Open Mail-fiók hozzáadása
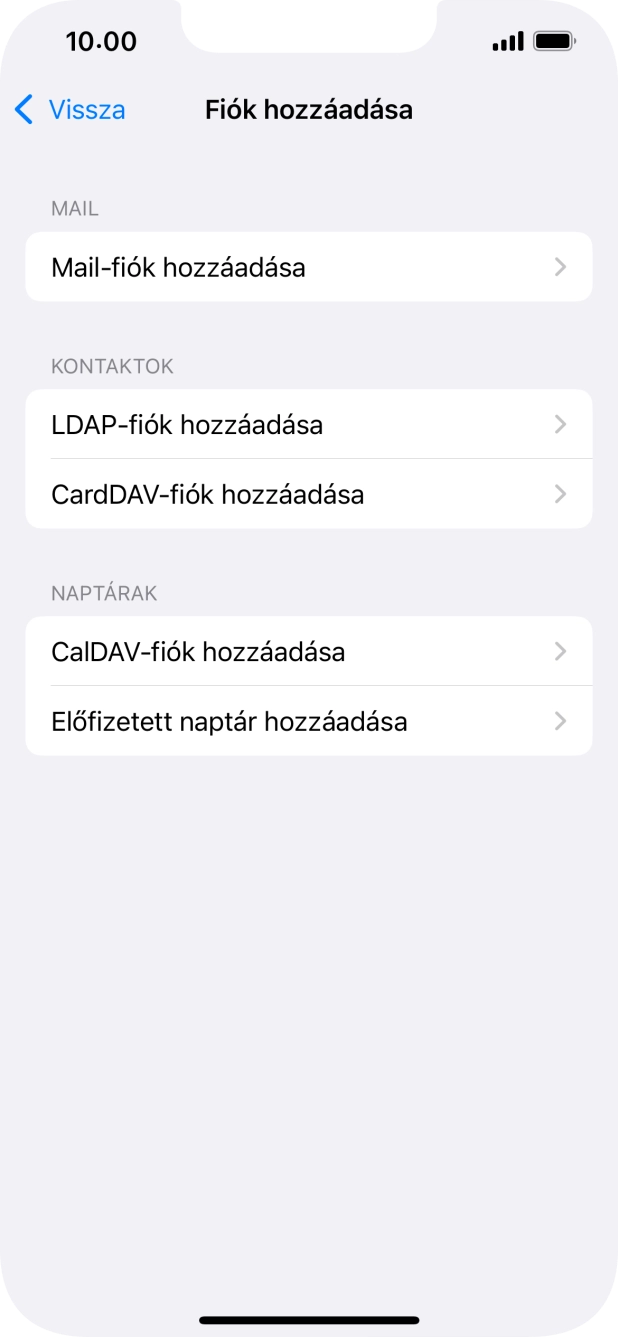Screen dimensions: 618x1337 pos(308,267)
